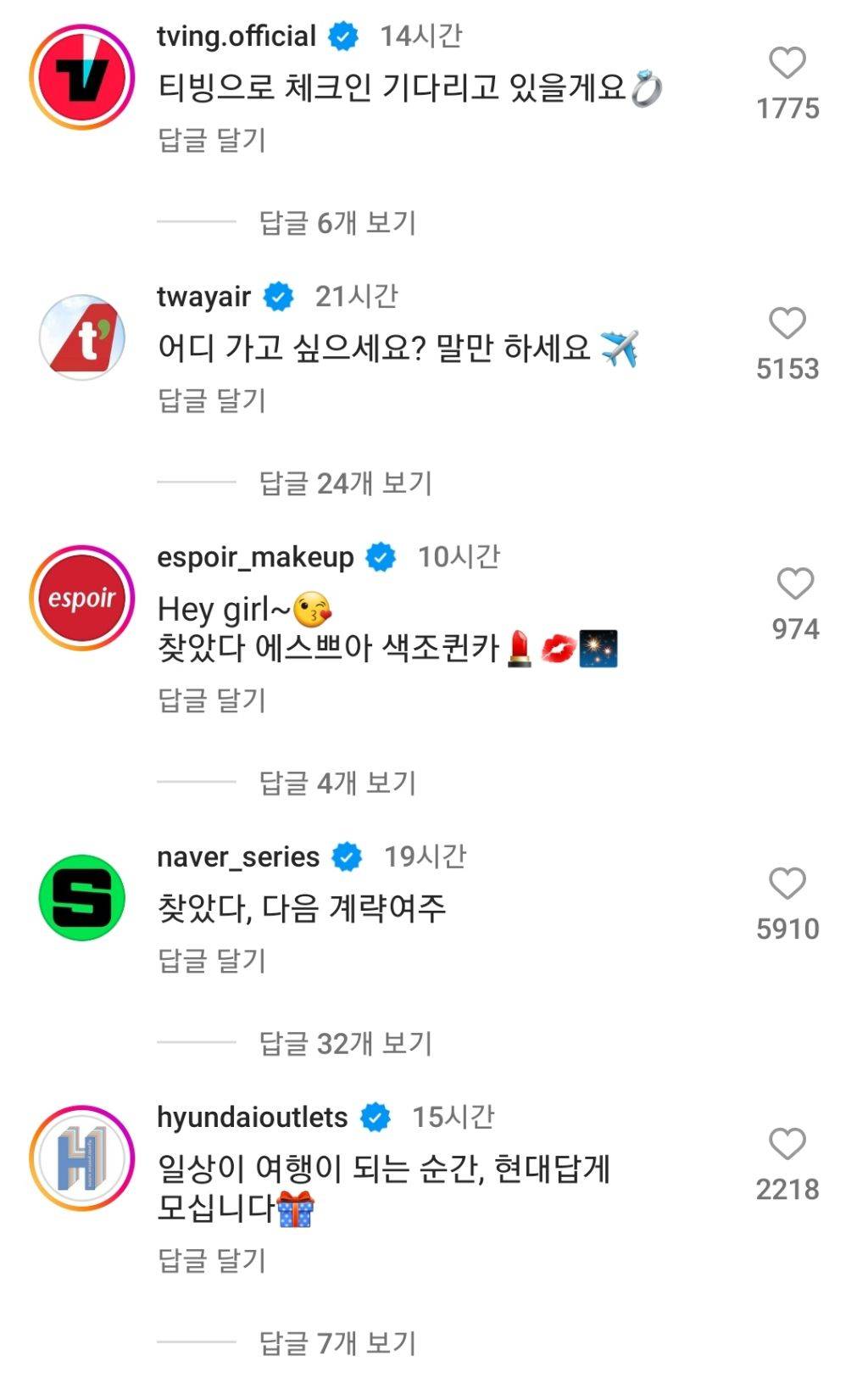
Task: Click the verified badge next to tving.official
Action: (342, 36)
